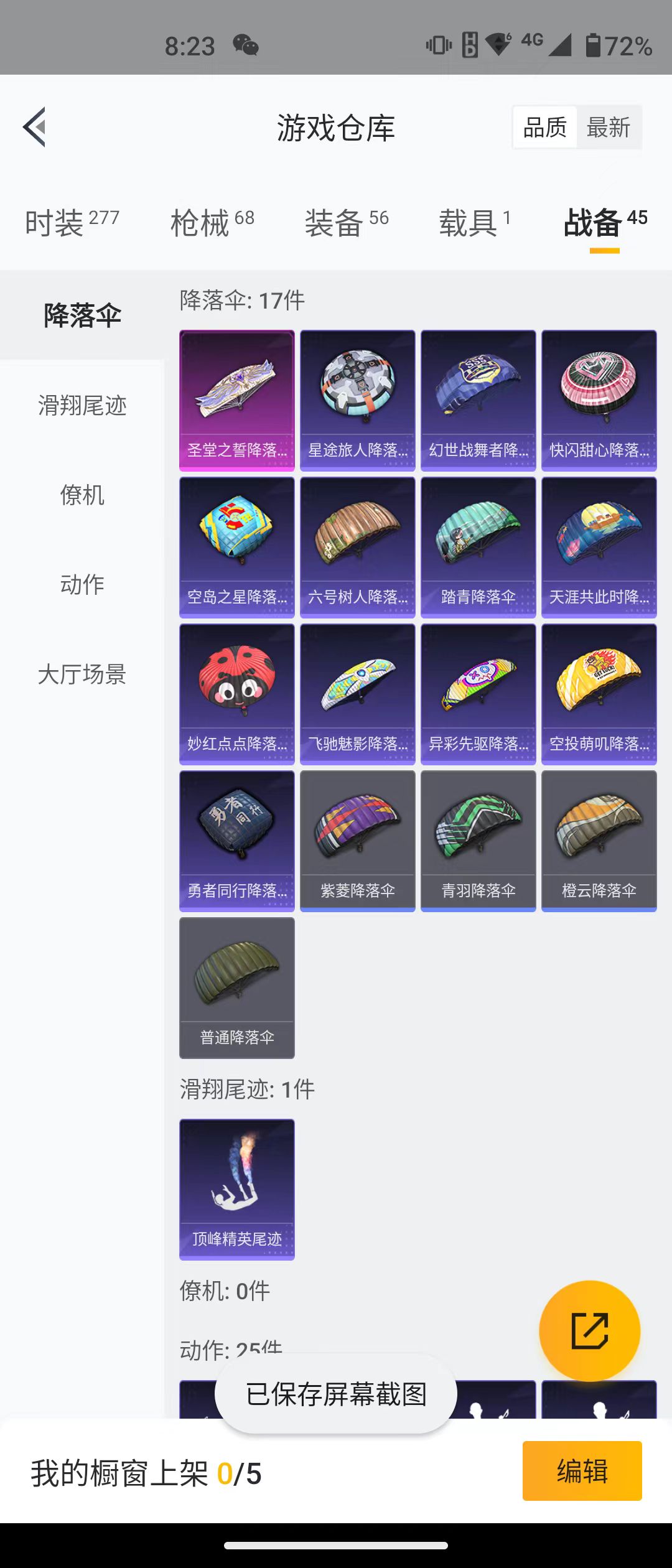The image size is (672, 1568).
Task: Tap the 编辑 button
Action: 582,1471
